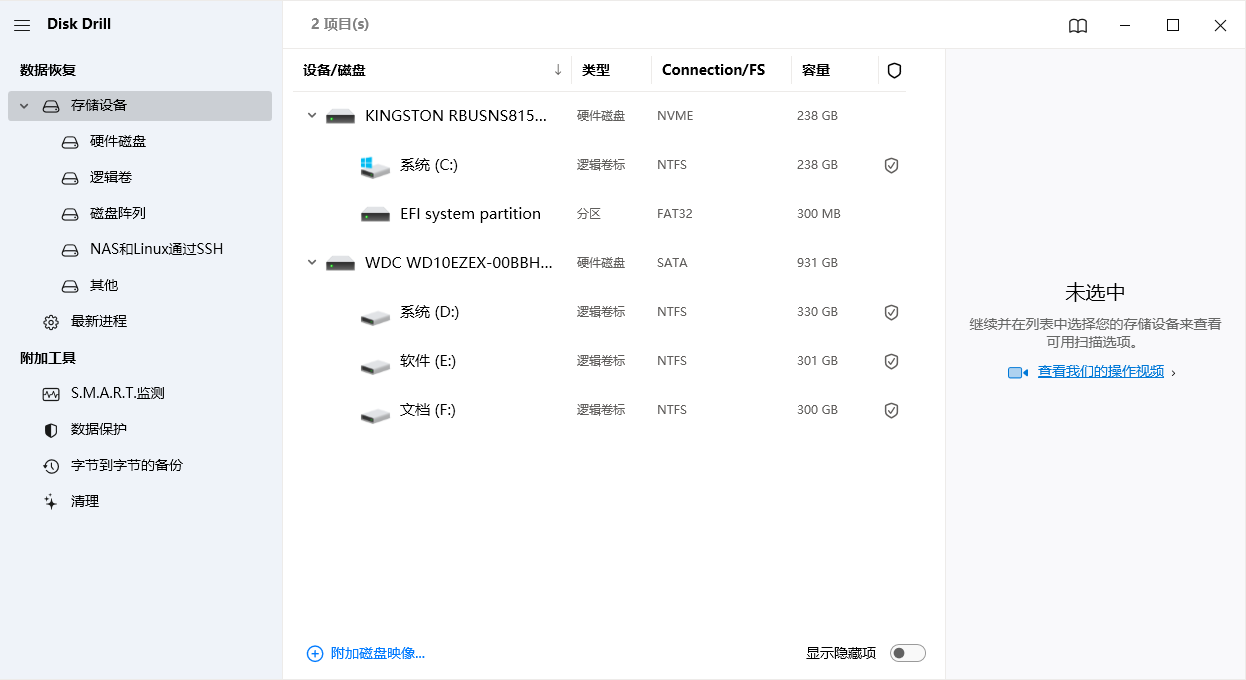Collapse the KINGSTON disk row
Screen dimensions: 1246x680
pos(312,116)
